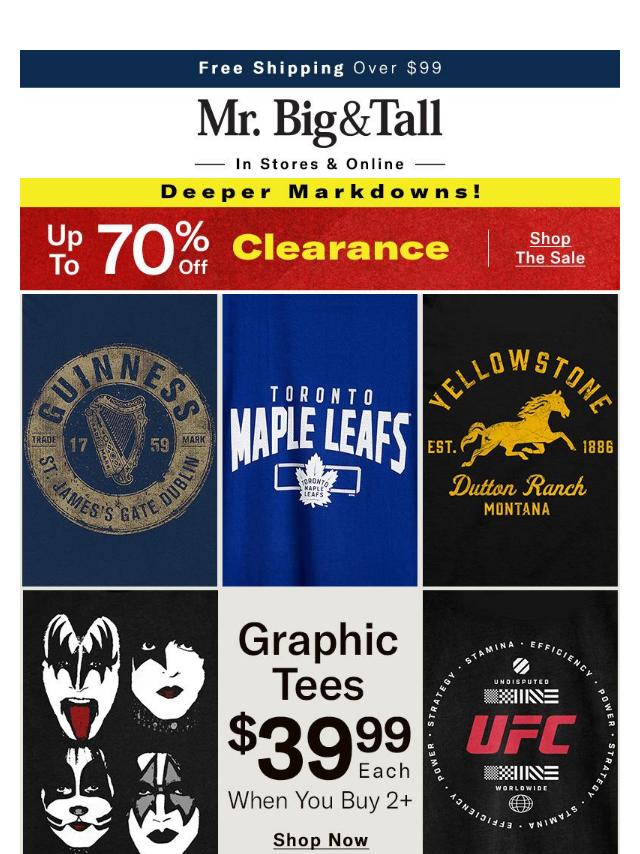The height and width of the screenshot is (854, 640).
Task: Tap Shop Now under Graphic Tees
Action: 320,840
